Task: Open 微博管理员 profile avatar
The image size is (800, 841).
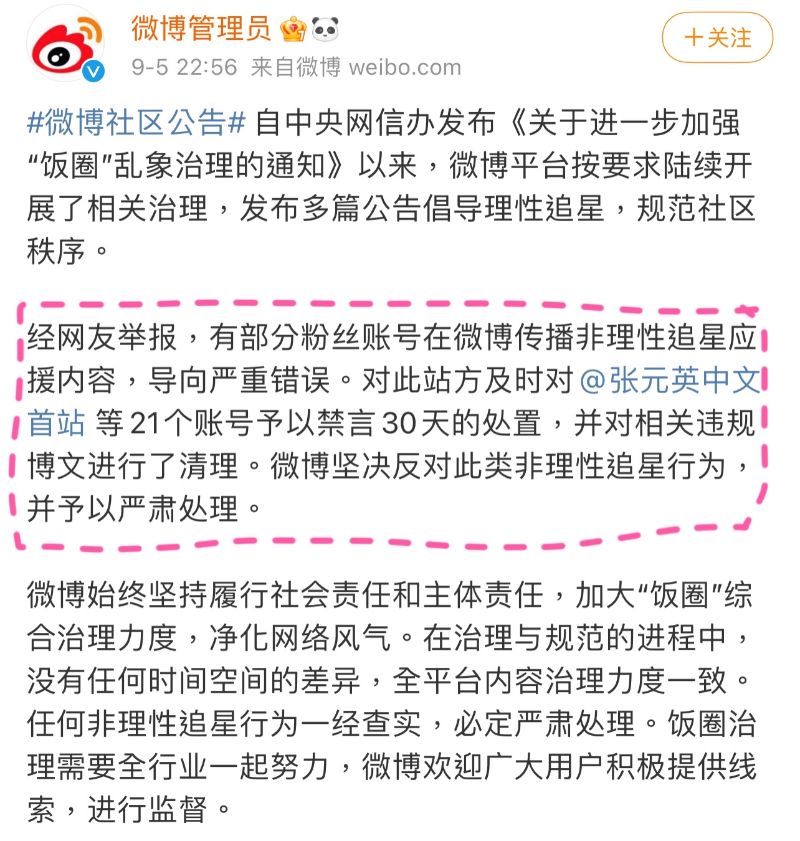Action: coord(65,47)
